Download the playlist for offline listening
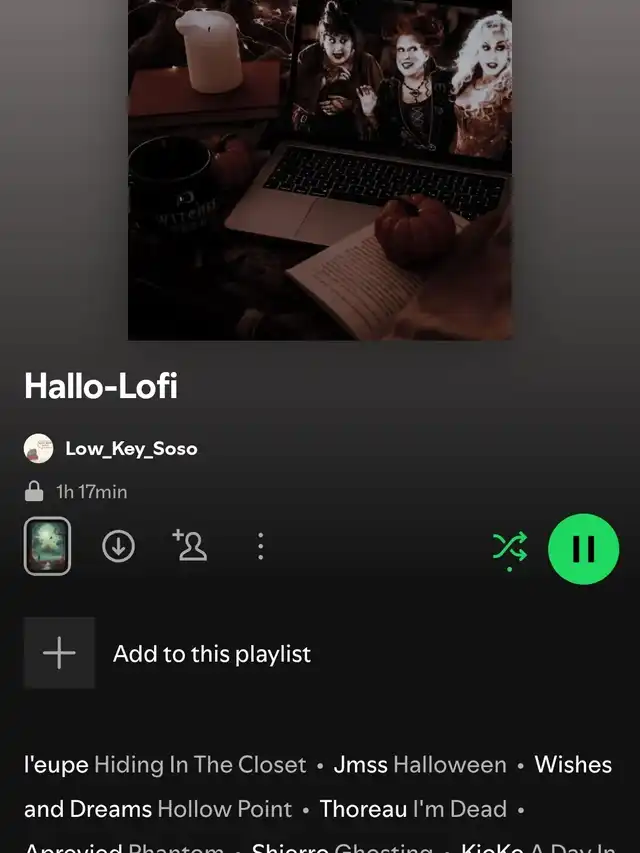The image size is (640, 853). click(x=119, y=546)
